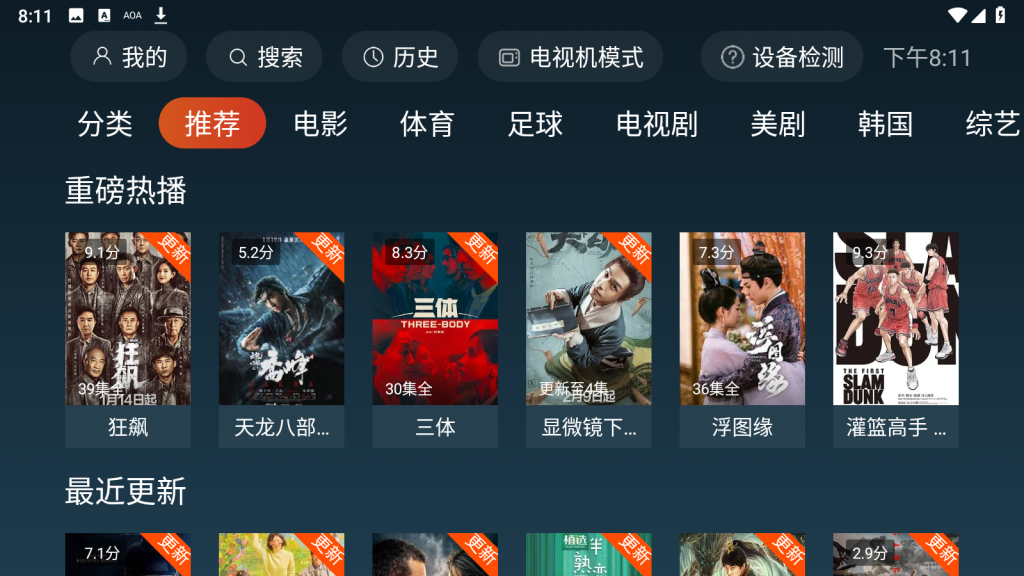The image size is (1024, 576).
Task: Switch to the 电影 tab
Action: [320, 124]
